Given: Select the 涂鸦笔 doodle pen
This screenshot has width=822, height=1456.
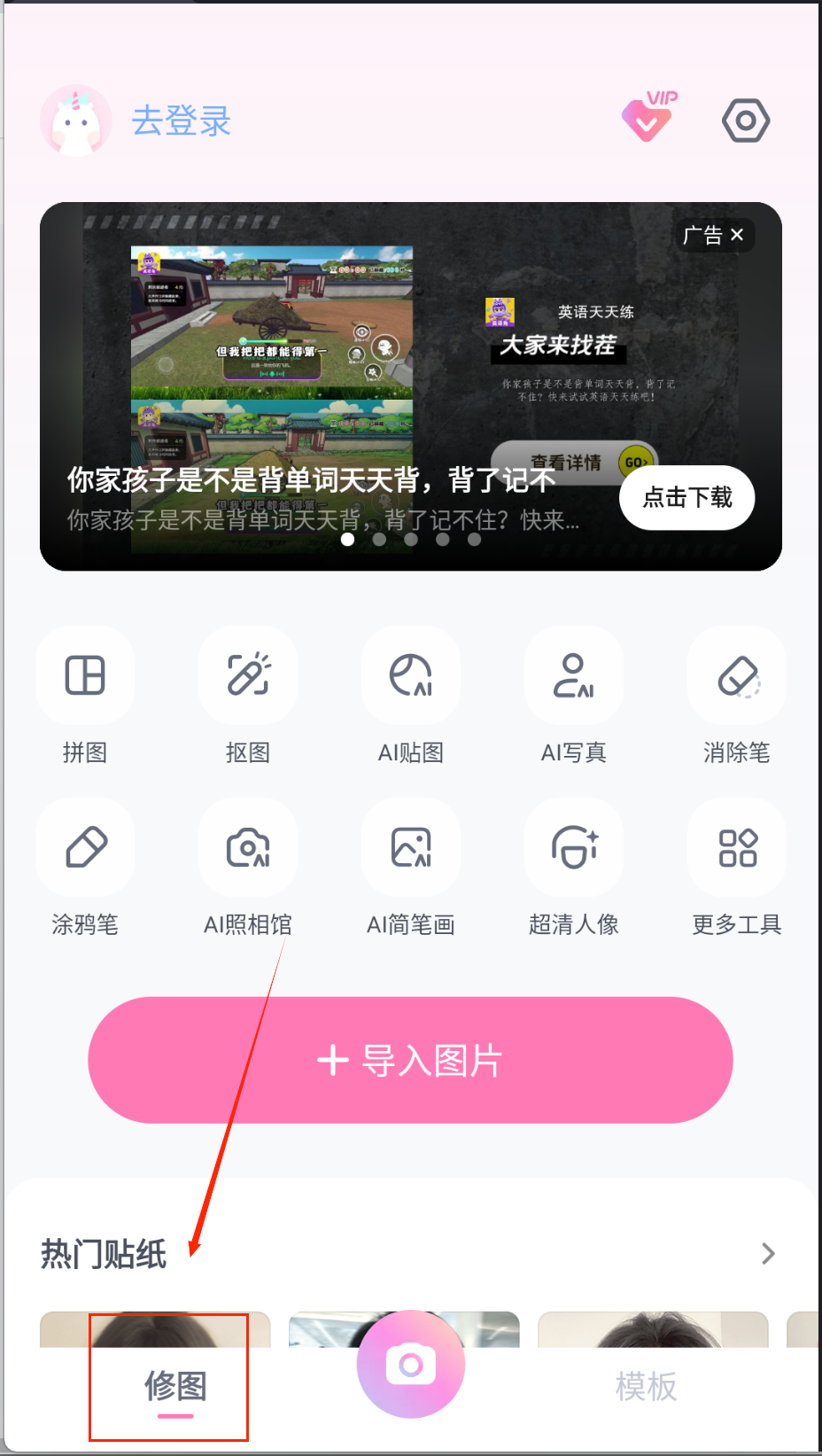Looking at the screenshot, I should pyautogui.click(x=85, y=848).
